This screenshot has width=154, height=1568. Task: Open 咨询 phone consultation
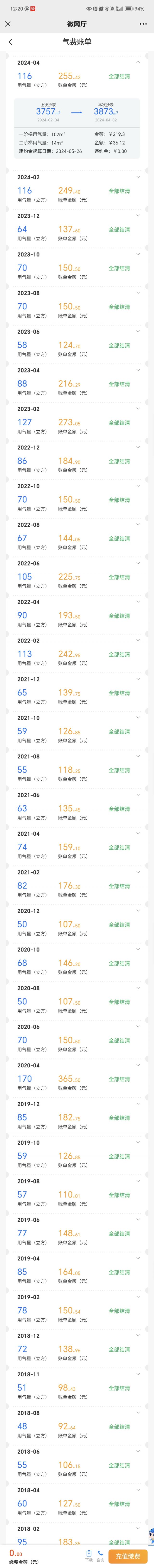pyautogui.click(x=100, y=1555)
